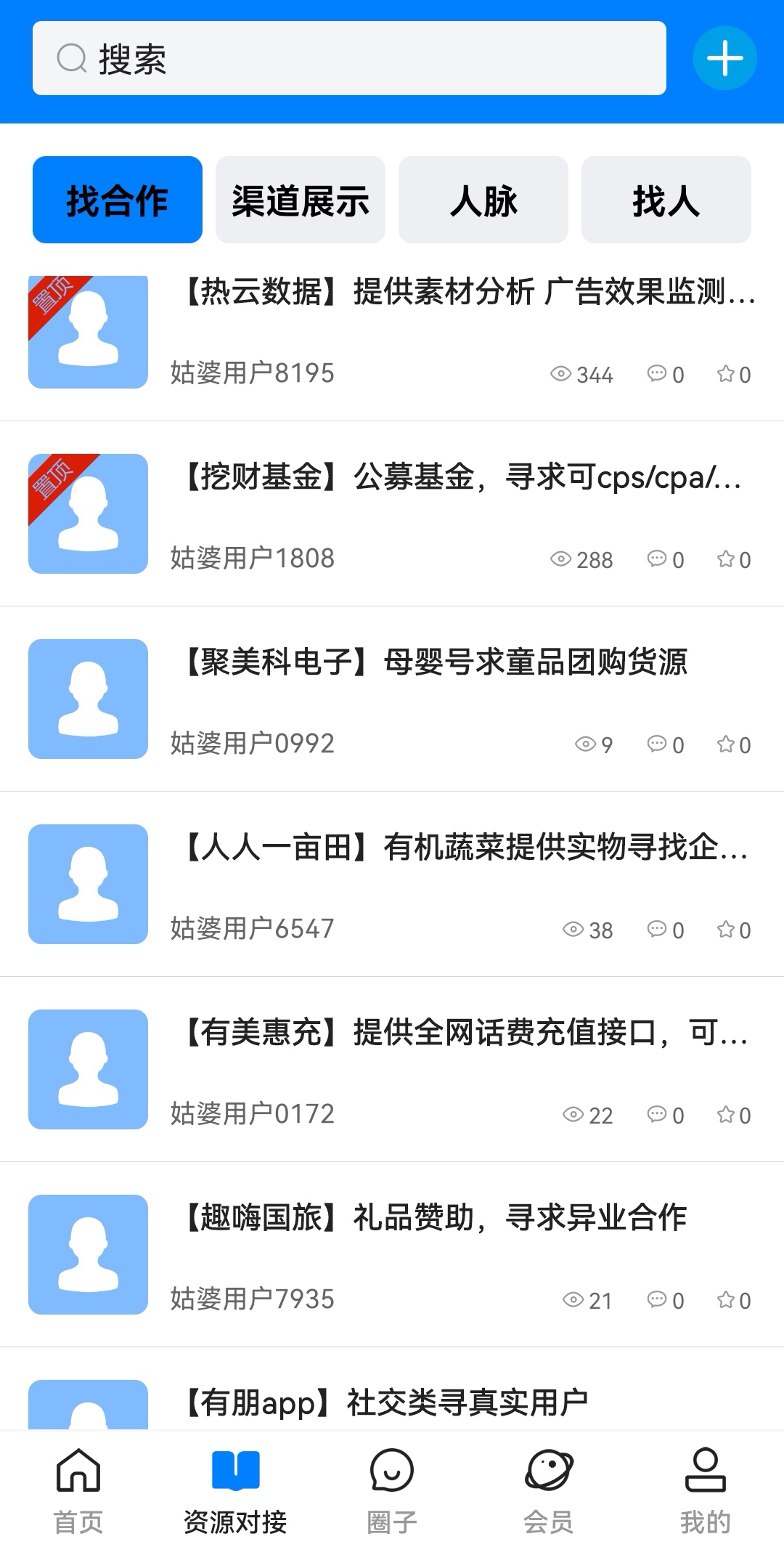Open the 有美惠充 话费充值 post

(392, 1069)
